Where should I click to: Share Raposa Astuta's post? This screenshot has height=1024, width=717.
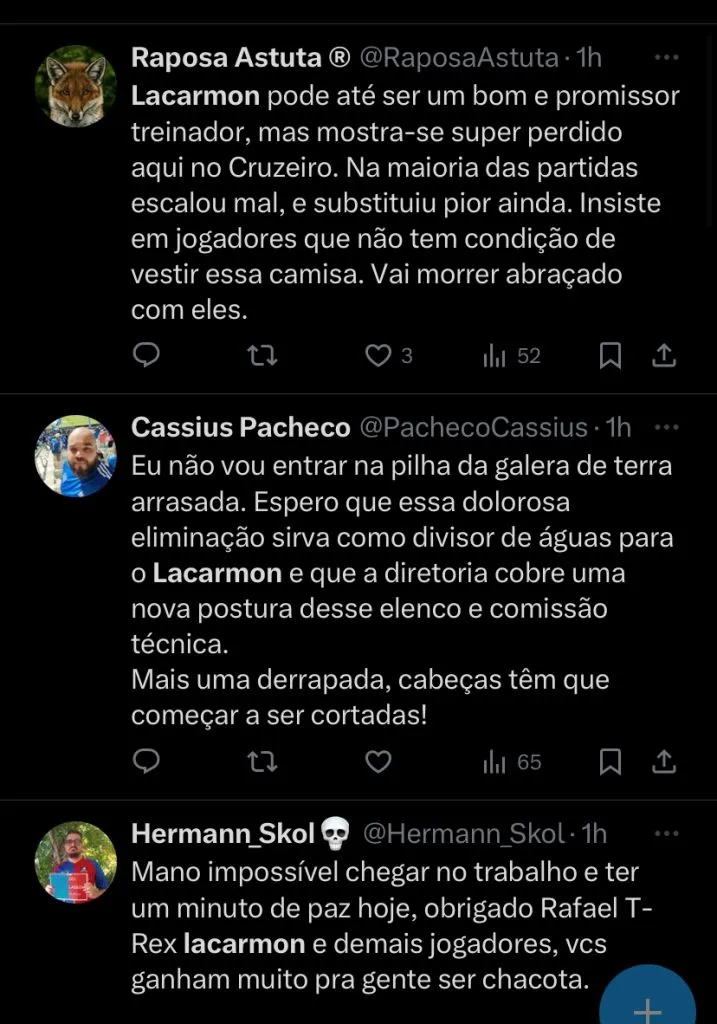pos(665,355)
